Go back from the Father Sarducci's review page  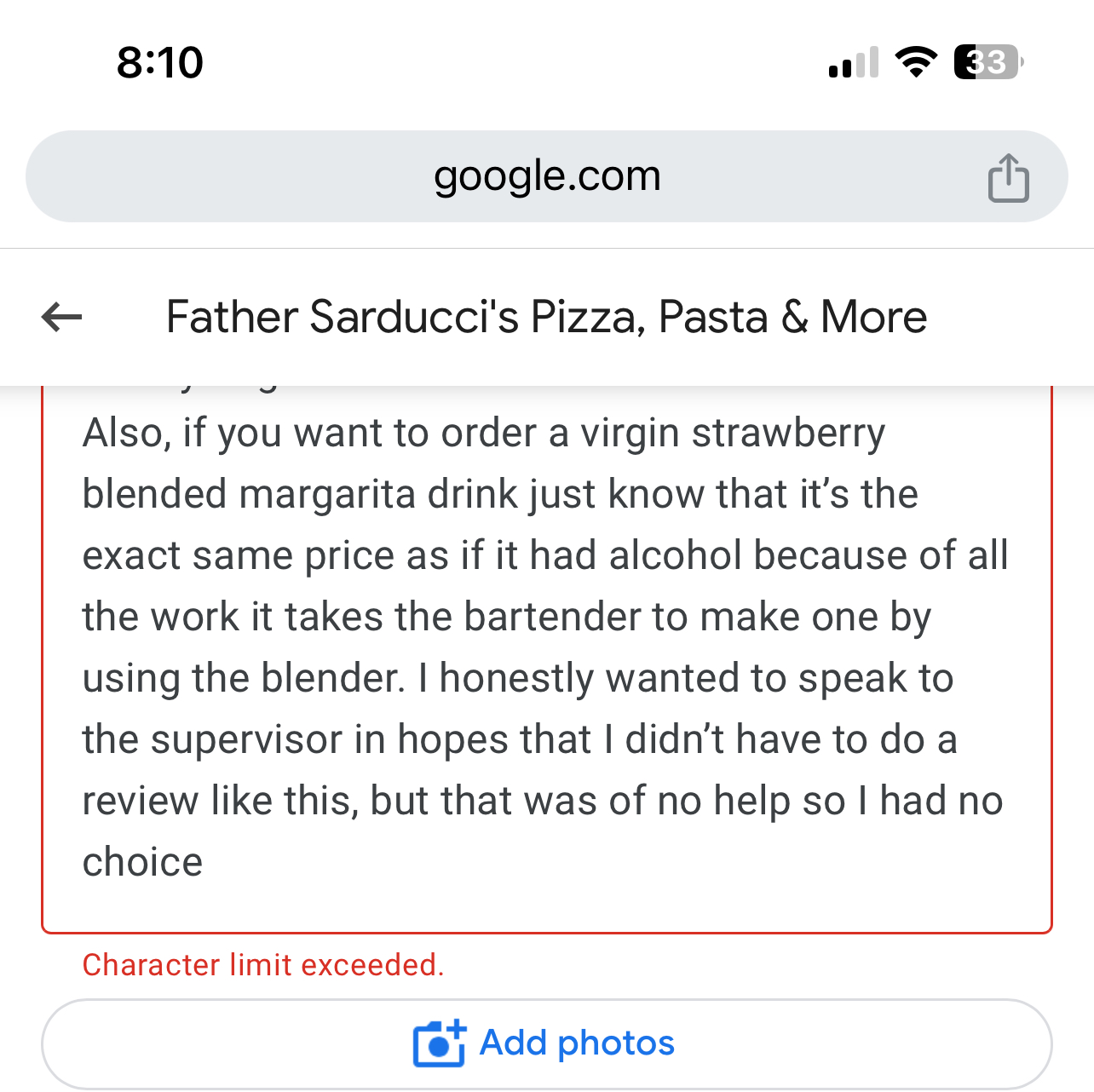[x=62, y=318]
